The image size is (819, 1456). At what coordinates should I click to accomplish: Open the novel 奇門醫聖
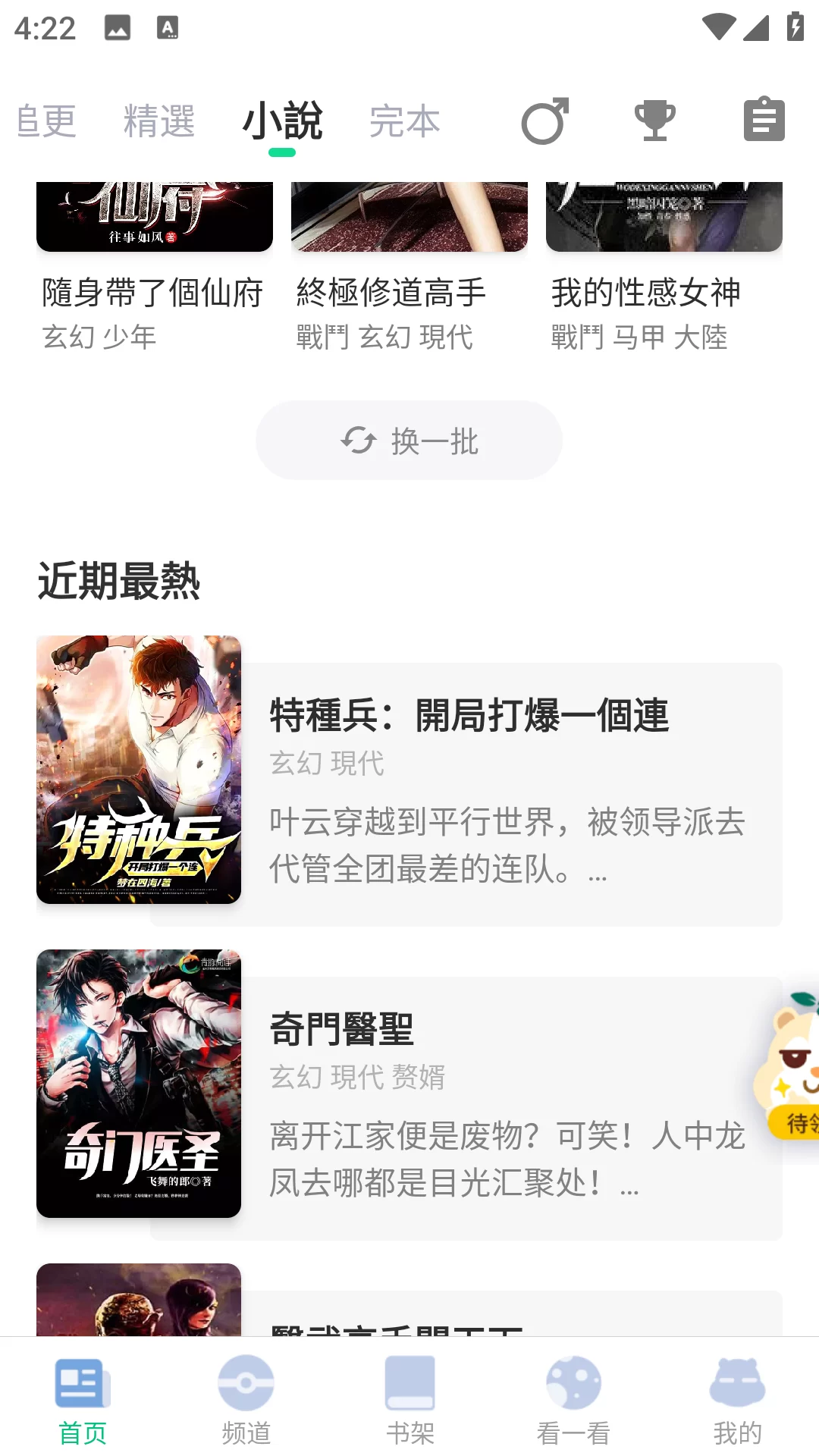[409, 1084]
